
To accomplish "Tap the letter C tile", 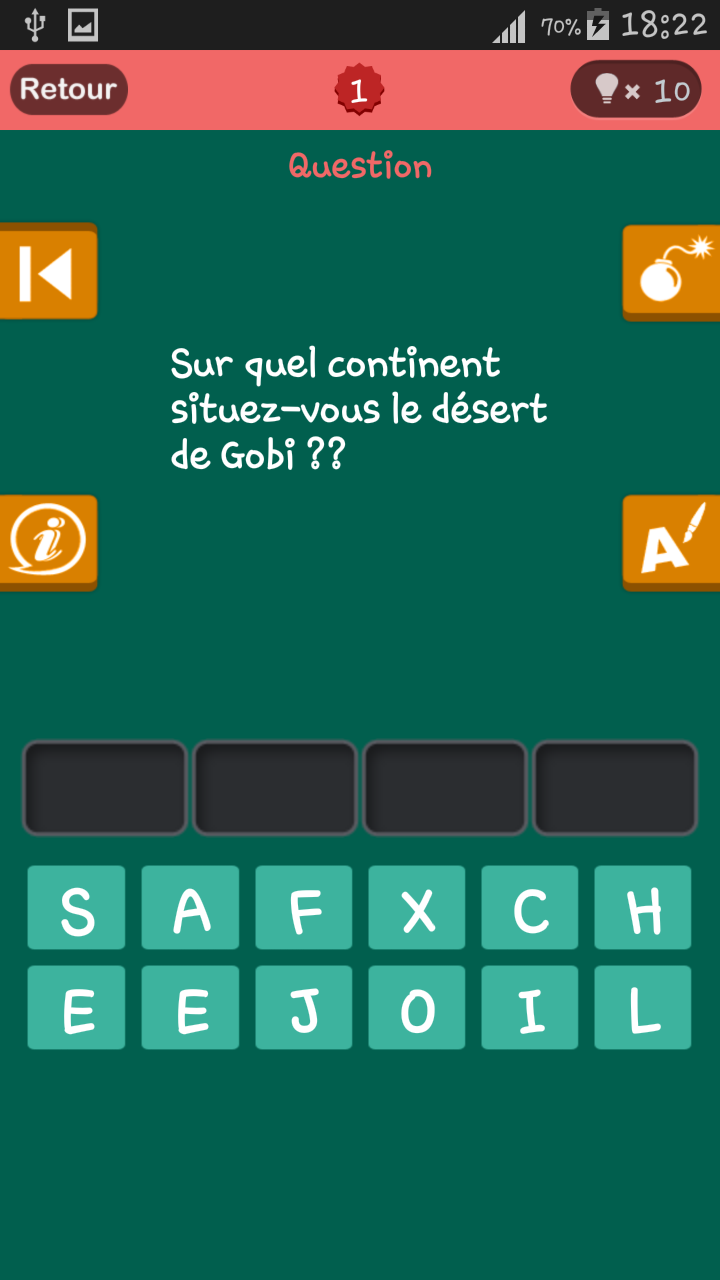I will tap(530, 908).
